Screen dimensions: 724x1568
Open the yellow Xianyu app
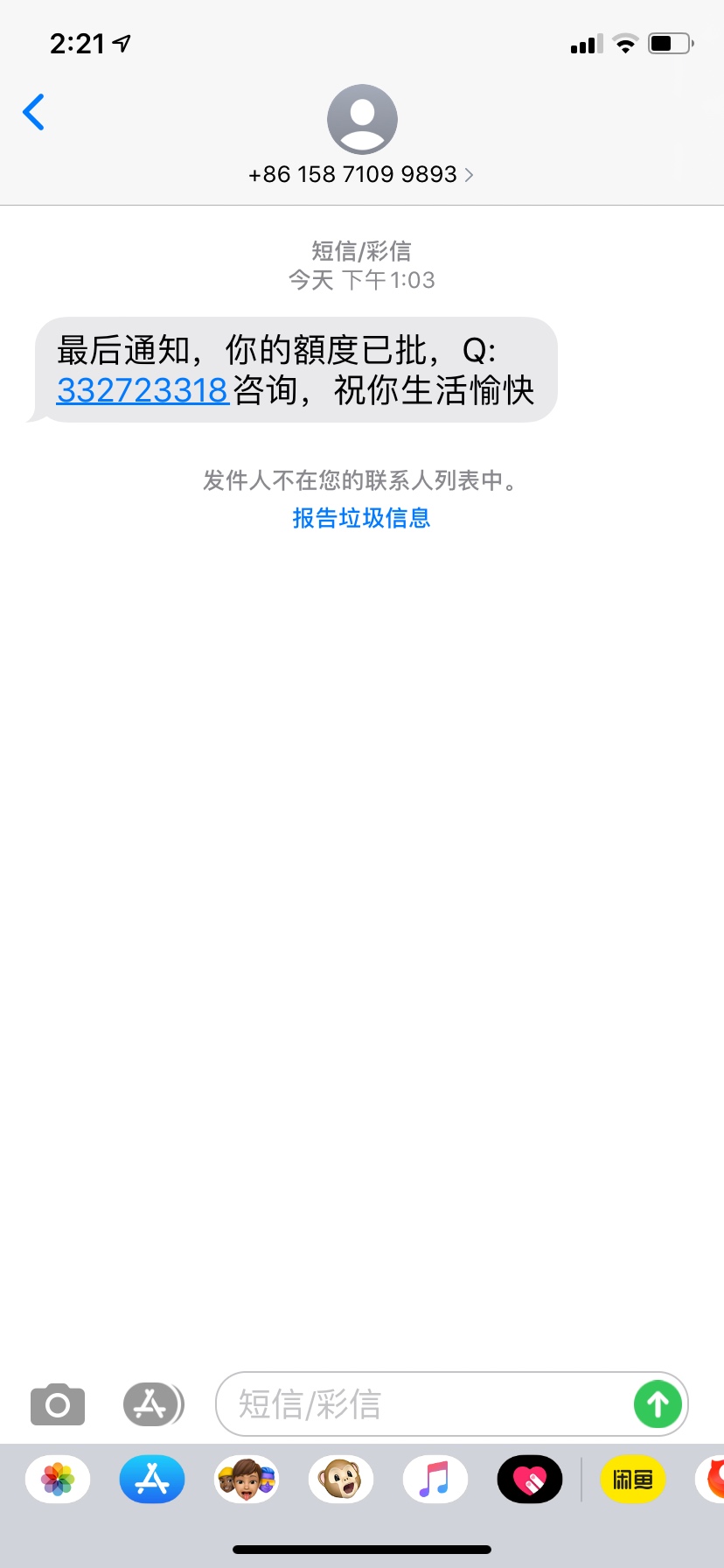click(633, 1480)
